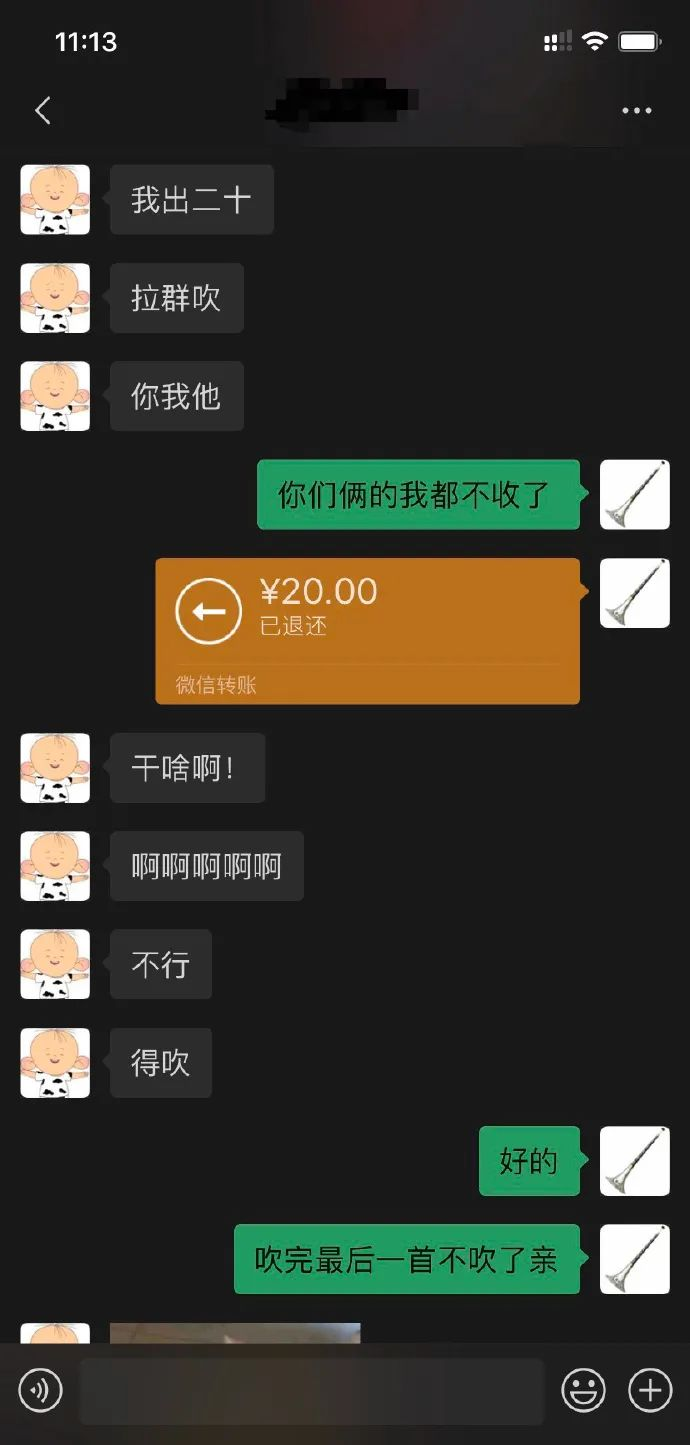Image resolution: width=690 pixels, height=1445 pixels.
Task: Open the partially visible image message
Action: 235,1333
